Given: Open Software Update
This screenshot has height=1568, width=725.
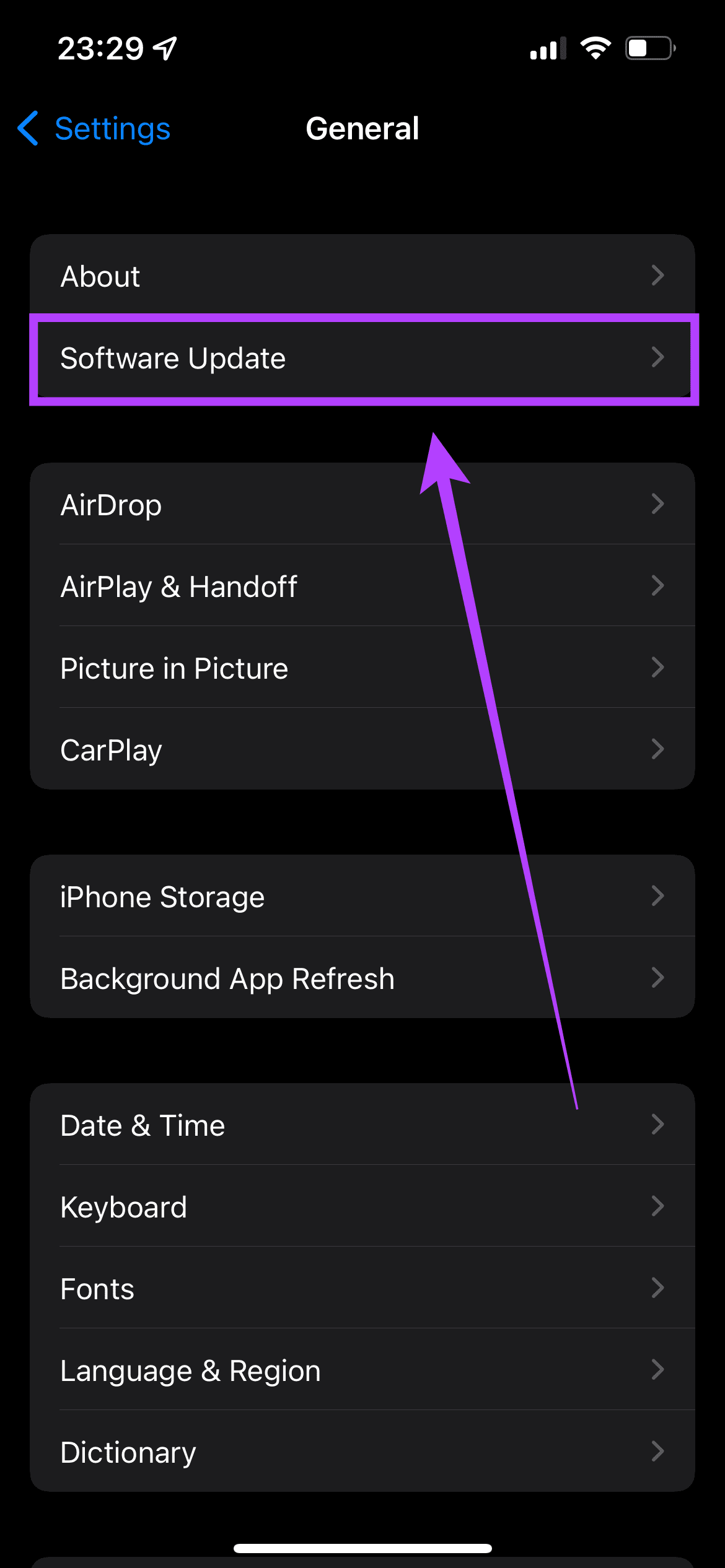Looking at the screenshot, I should click(362, 359).
